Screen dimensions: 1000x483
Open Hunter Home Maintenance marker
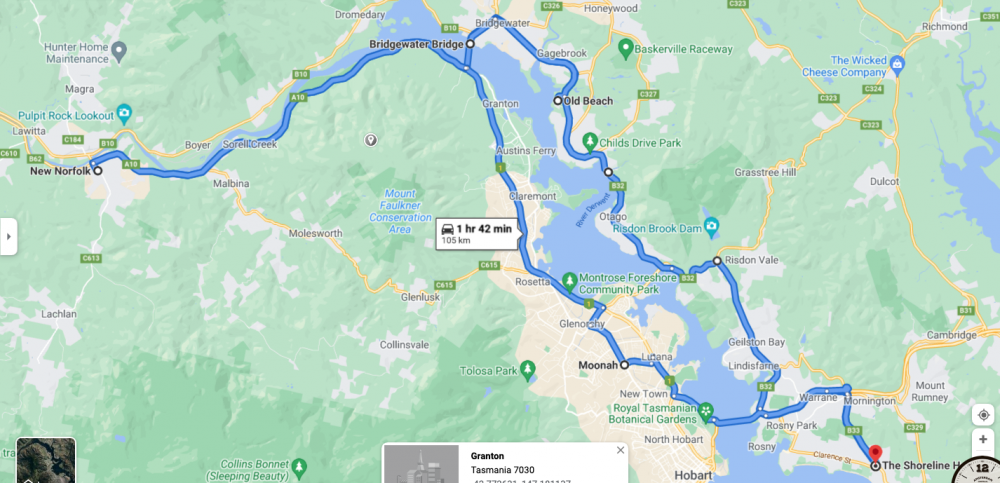(x=119, y=50)
